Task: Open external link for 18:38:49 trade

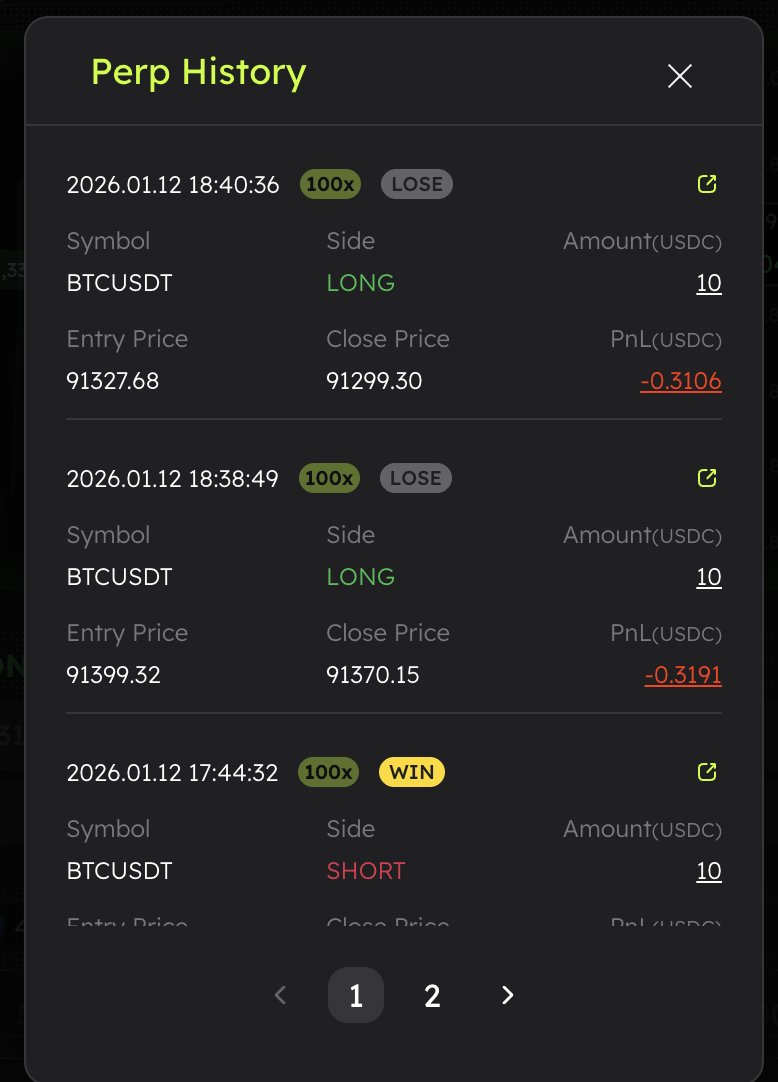Action: (x=707, y=478)
